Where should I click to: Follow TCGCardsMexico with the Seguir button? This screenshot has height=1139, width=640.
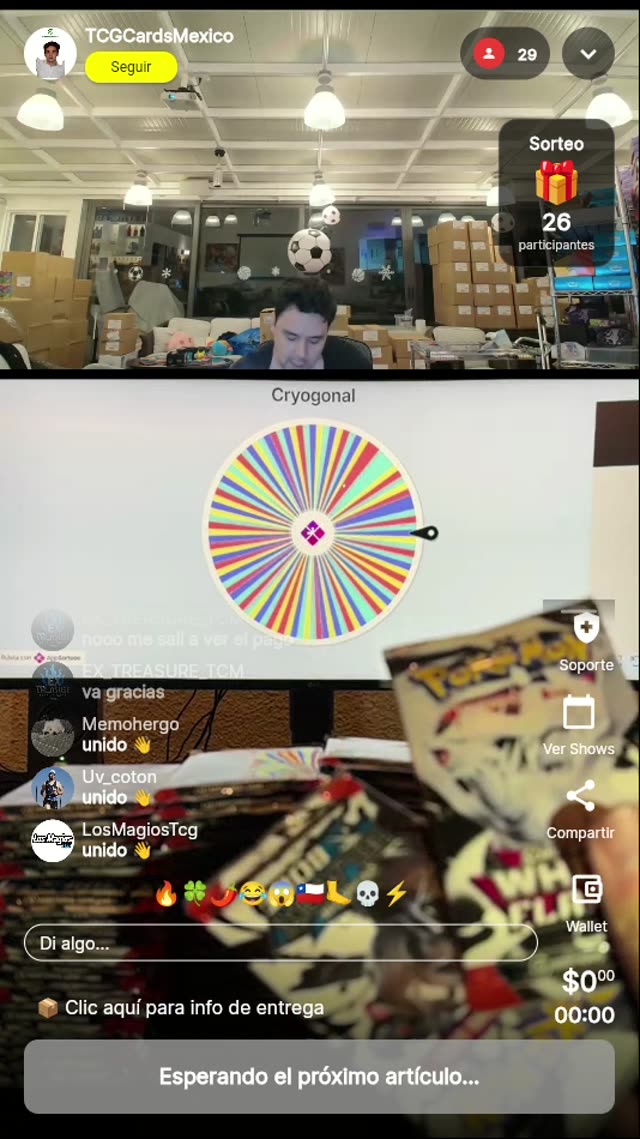pos(131,67)
